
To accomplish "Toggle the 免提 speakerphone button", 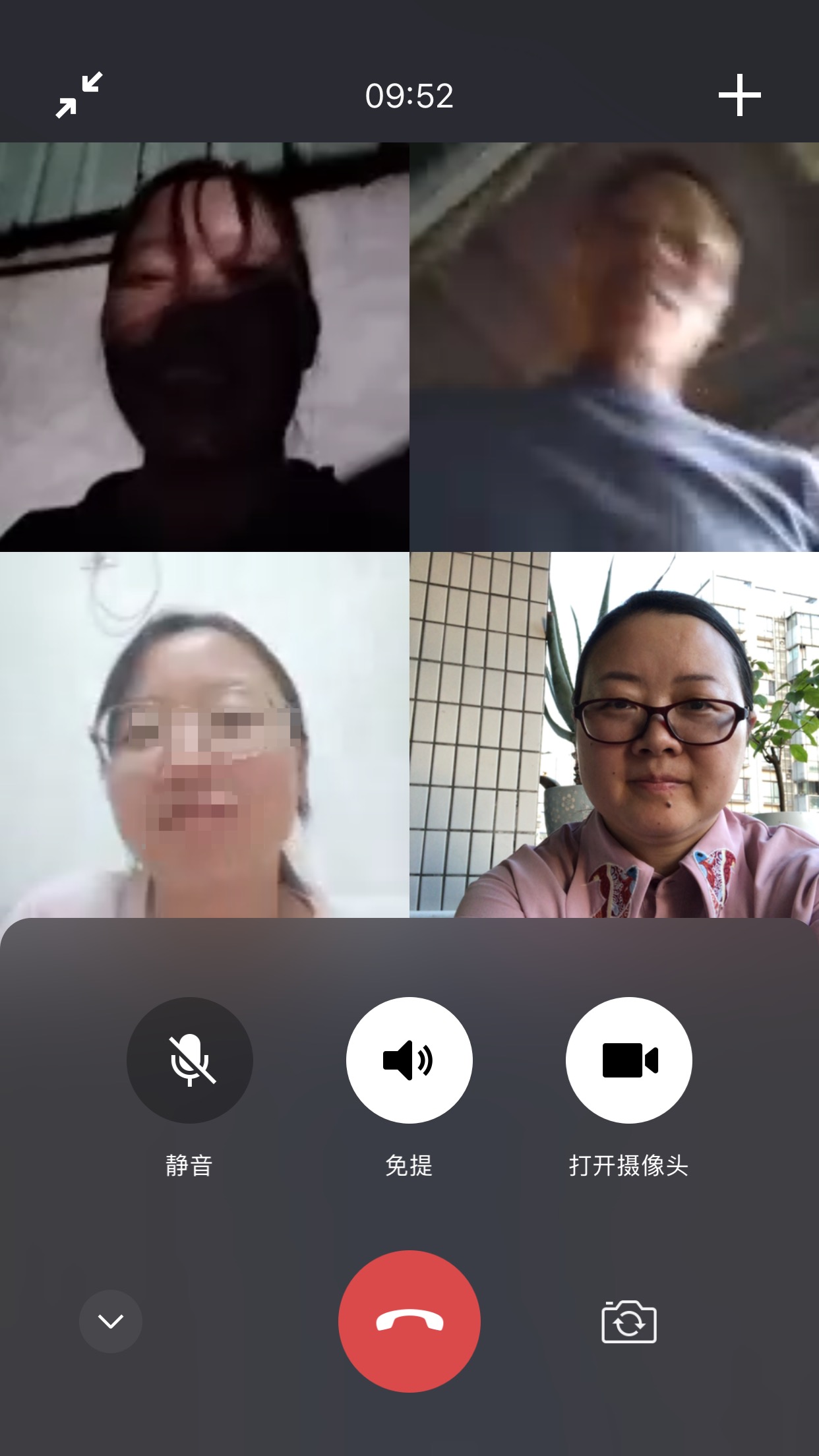I will (409, 1060).
